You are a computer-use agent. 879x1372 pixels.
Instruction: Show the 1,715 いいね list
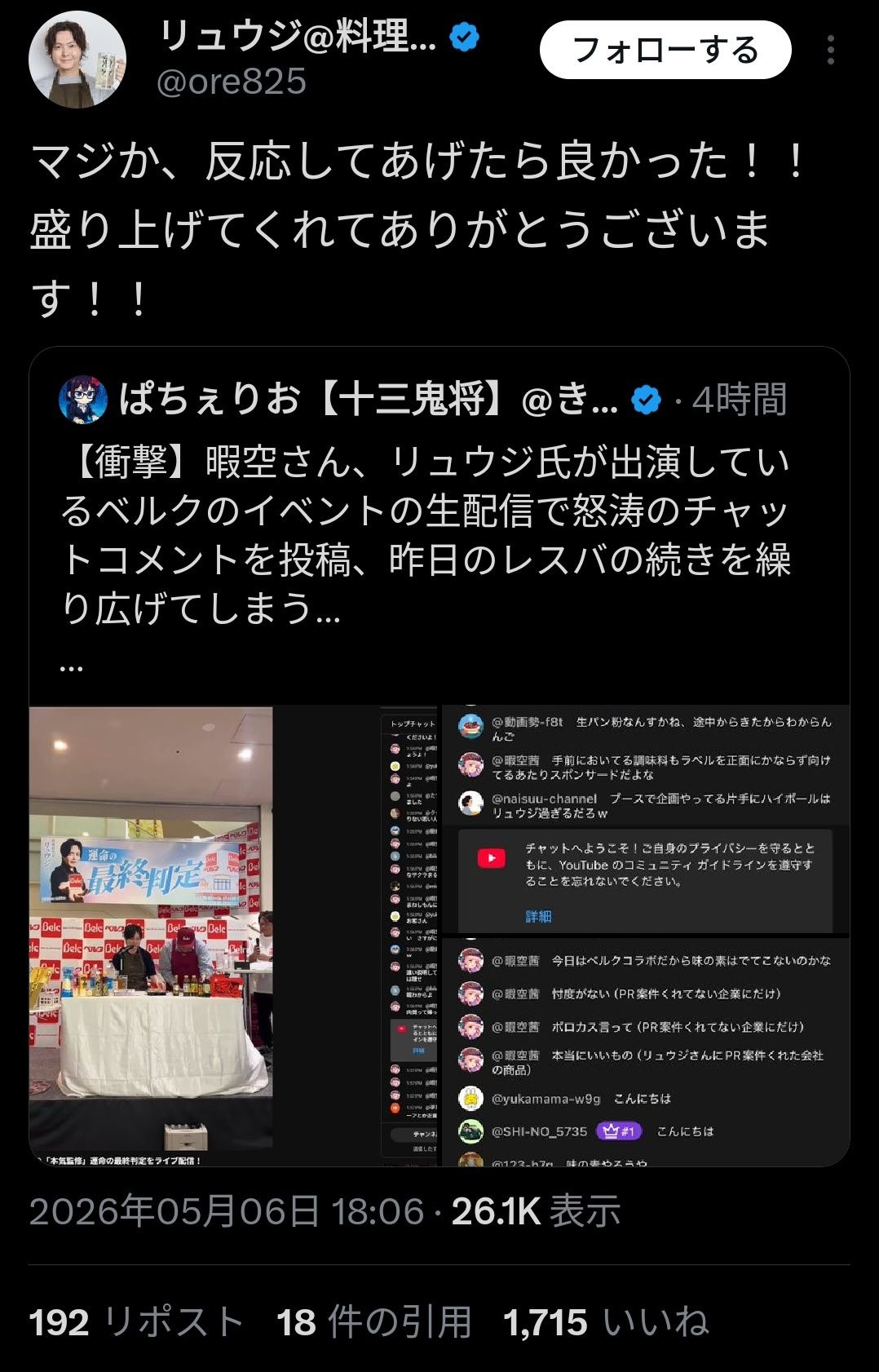(x=606, y=1322)
